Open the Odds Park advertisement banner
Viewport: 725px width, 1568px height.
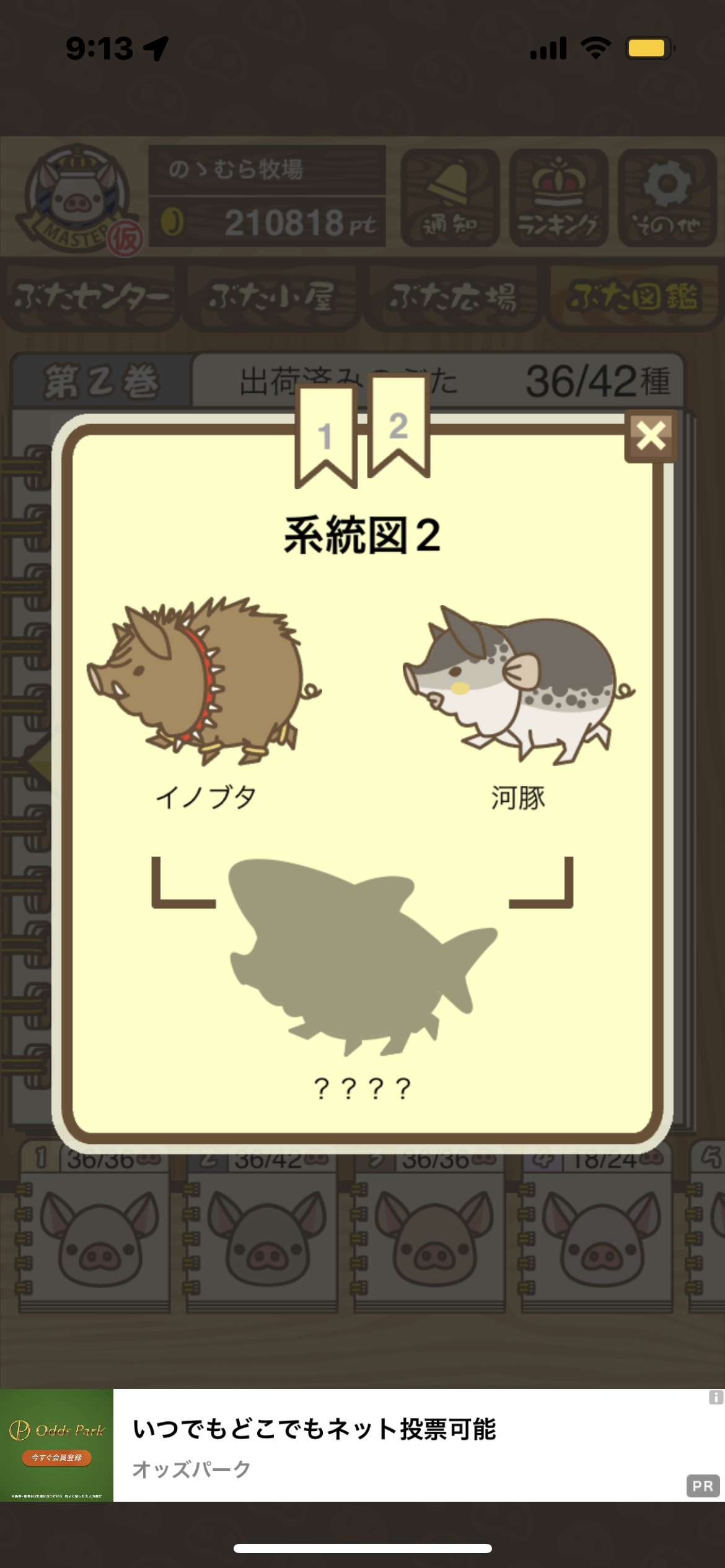362,1445
